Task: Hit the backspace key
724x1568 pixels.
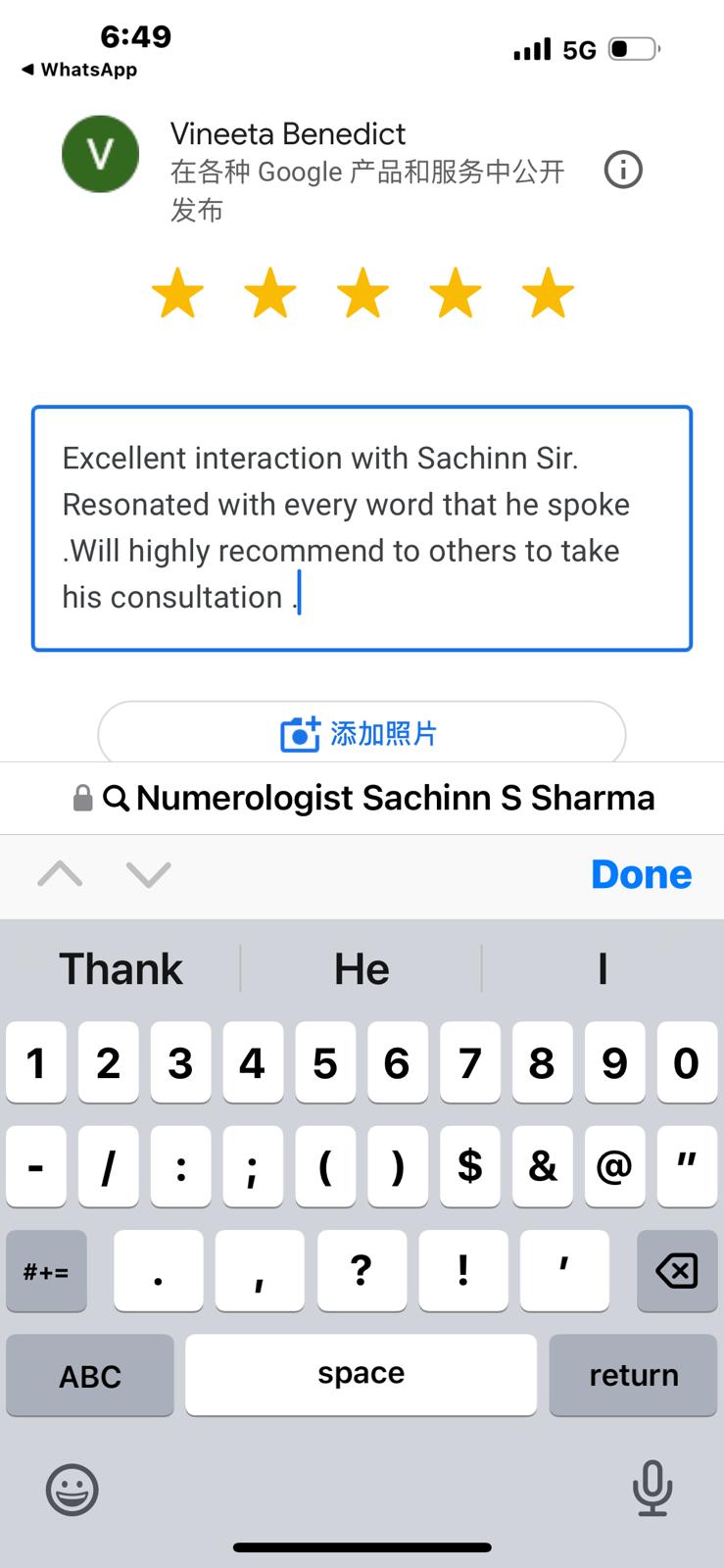Action: 676,1271
